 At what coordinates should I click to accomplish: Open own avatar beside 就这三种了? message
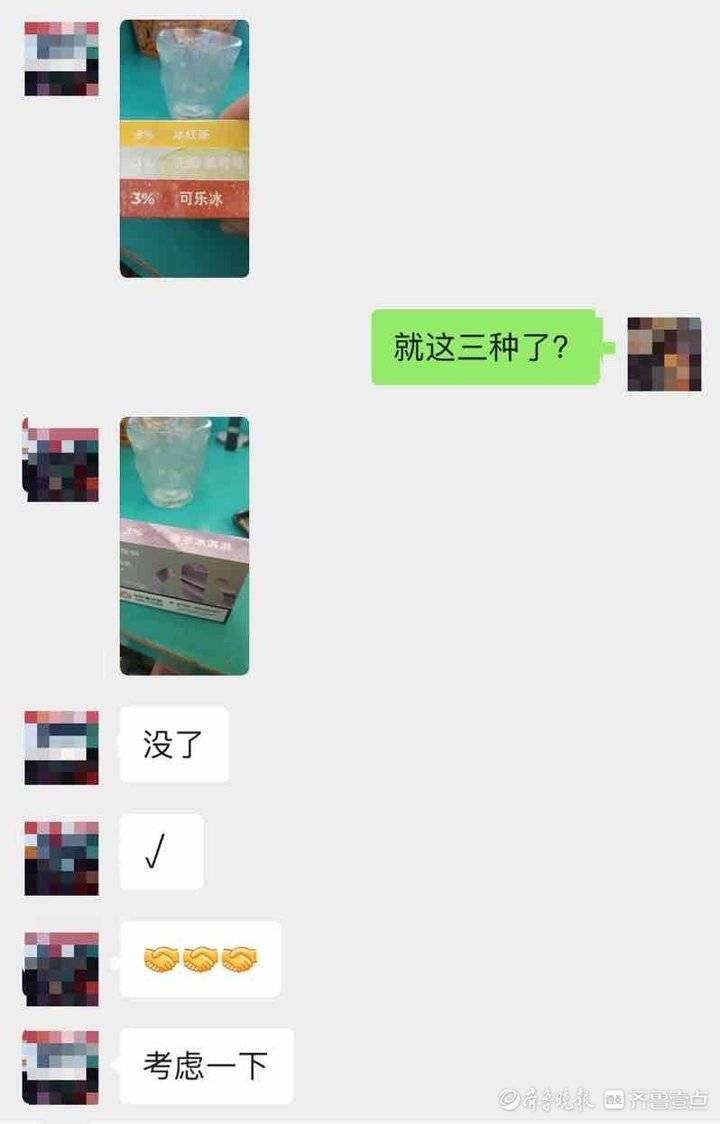click(x=664, y=353)
